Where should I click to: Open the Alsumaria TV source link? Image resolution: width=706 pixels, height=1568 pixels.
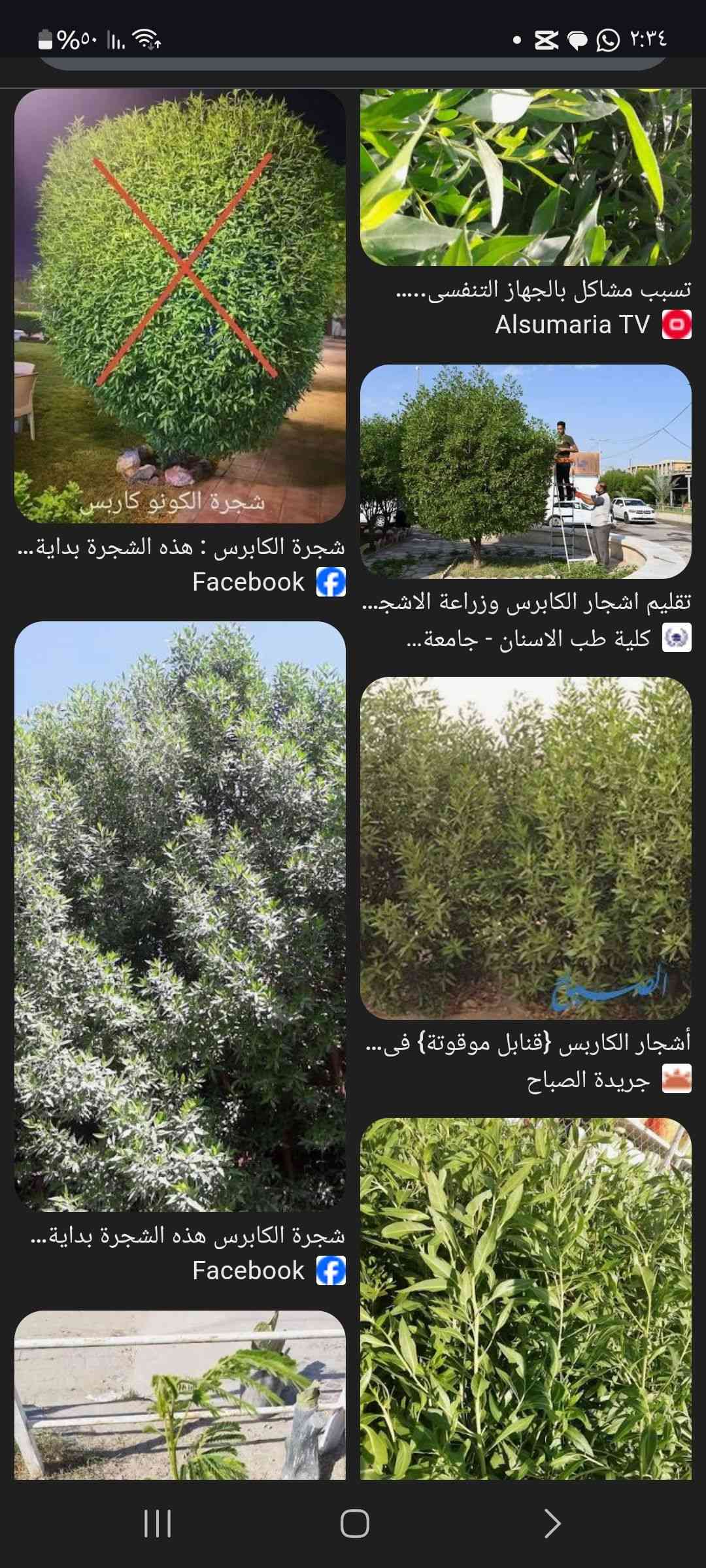573,325
